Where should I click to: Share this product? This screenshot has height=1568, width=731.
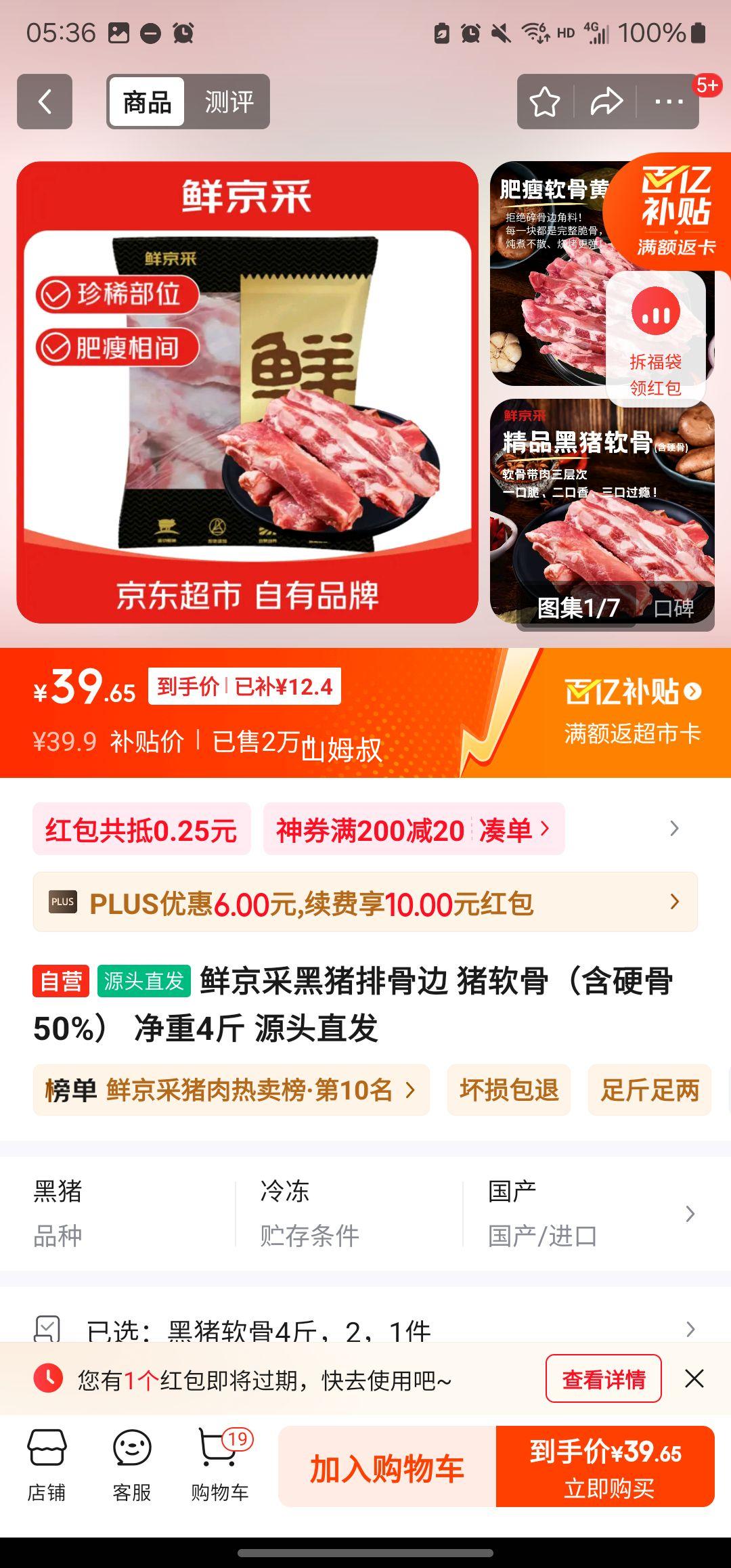tap(606, 102)
